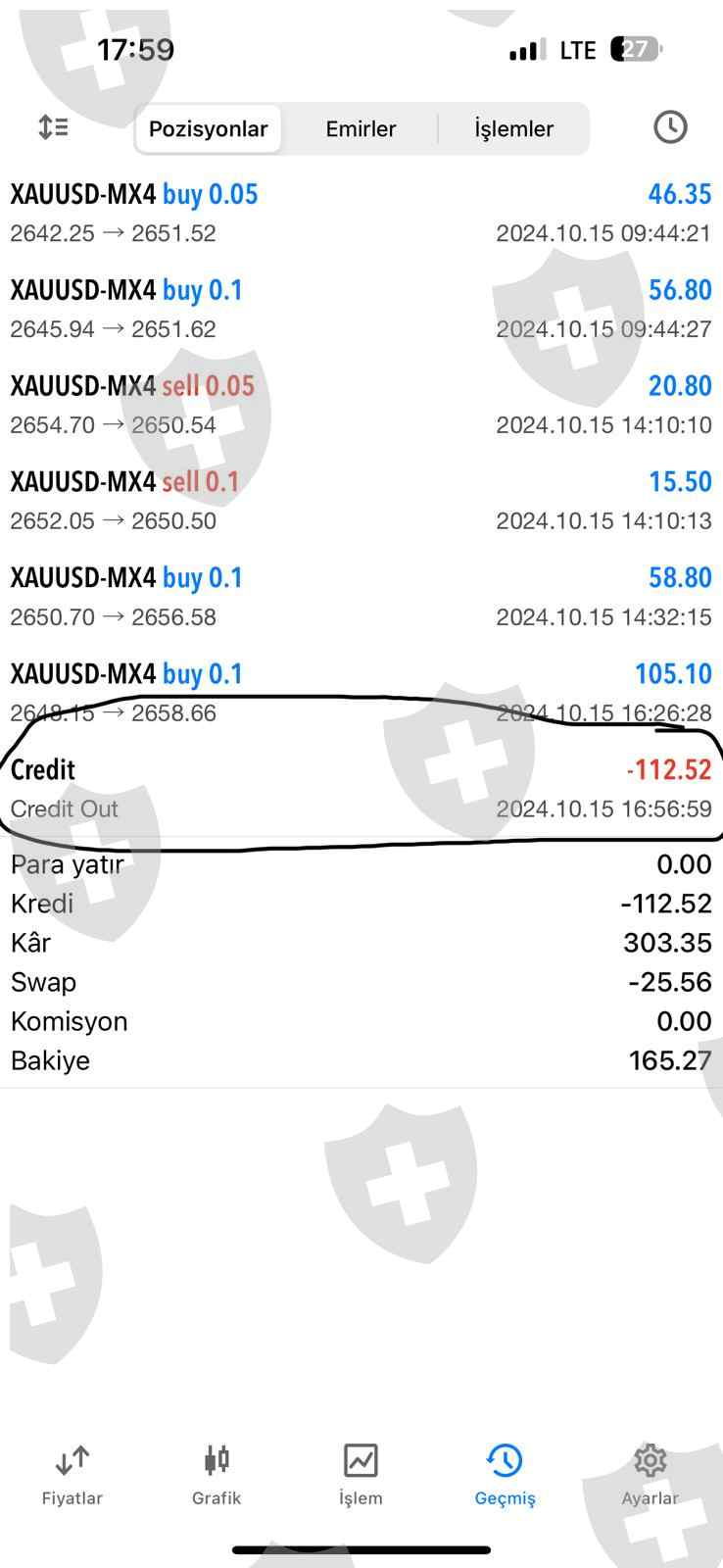Open the İşlem tab
The image size is (723, 1568).
361,1475
